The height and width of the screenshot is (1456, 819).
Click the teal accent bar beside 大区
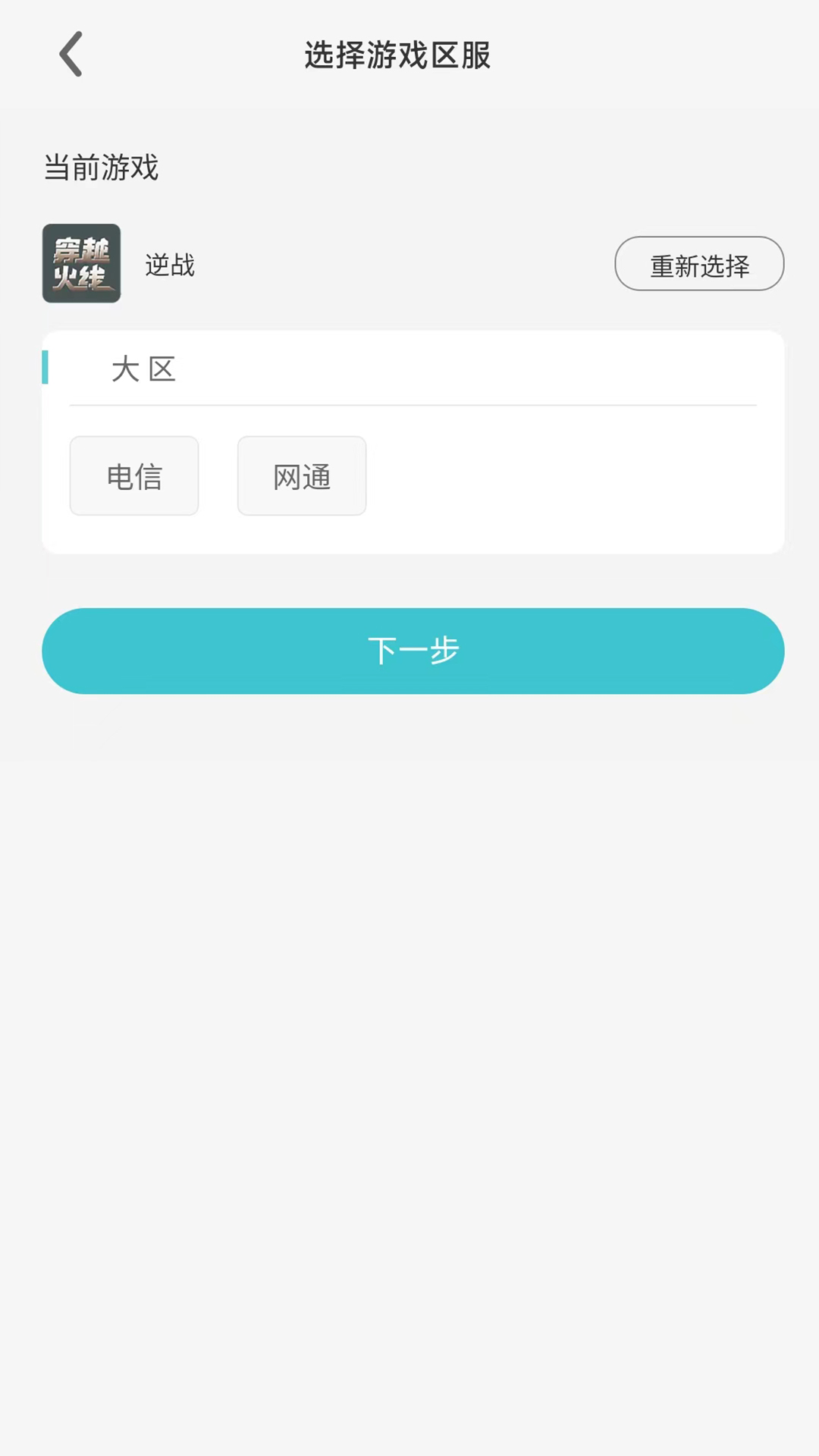click(47, 367)
